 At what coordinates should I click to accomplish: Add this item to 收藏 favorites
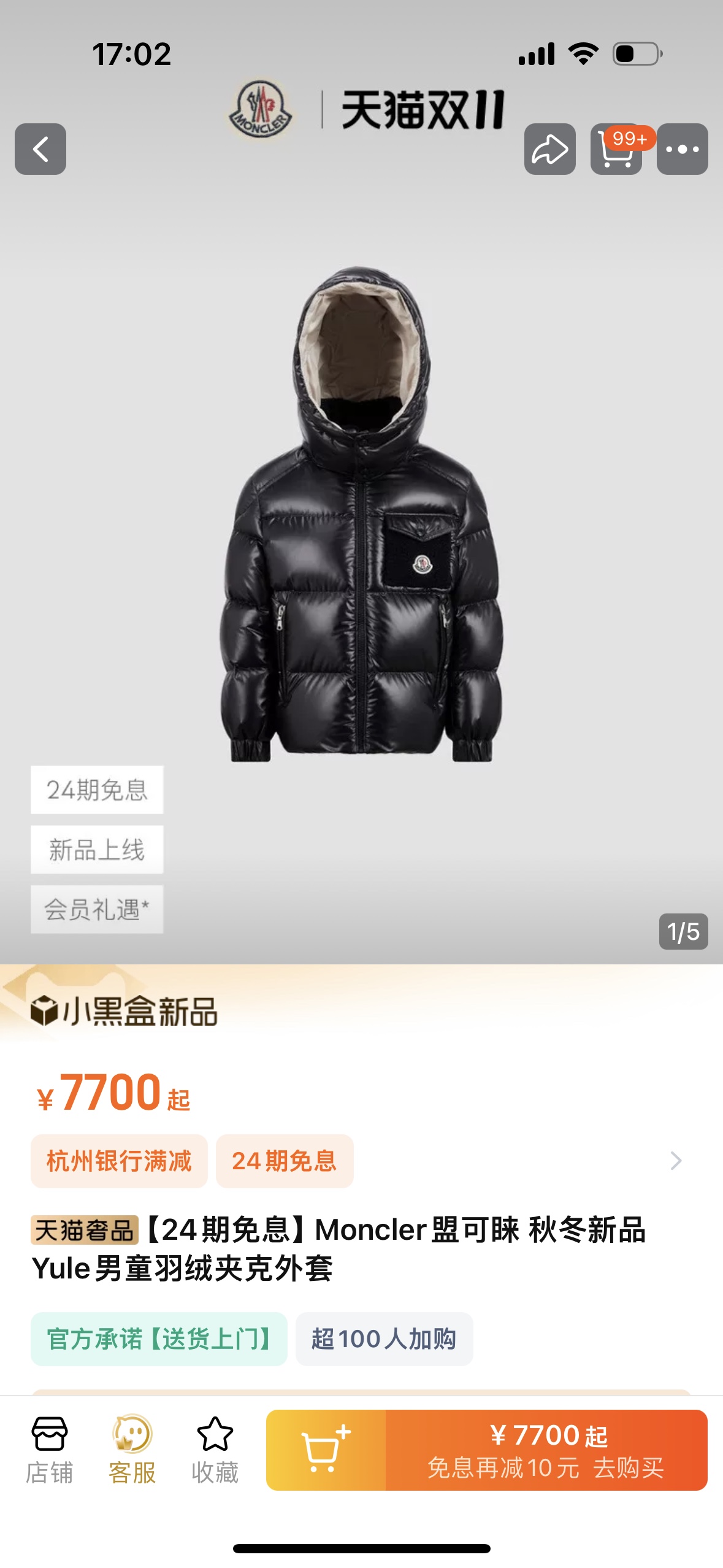(215, 1449)
